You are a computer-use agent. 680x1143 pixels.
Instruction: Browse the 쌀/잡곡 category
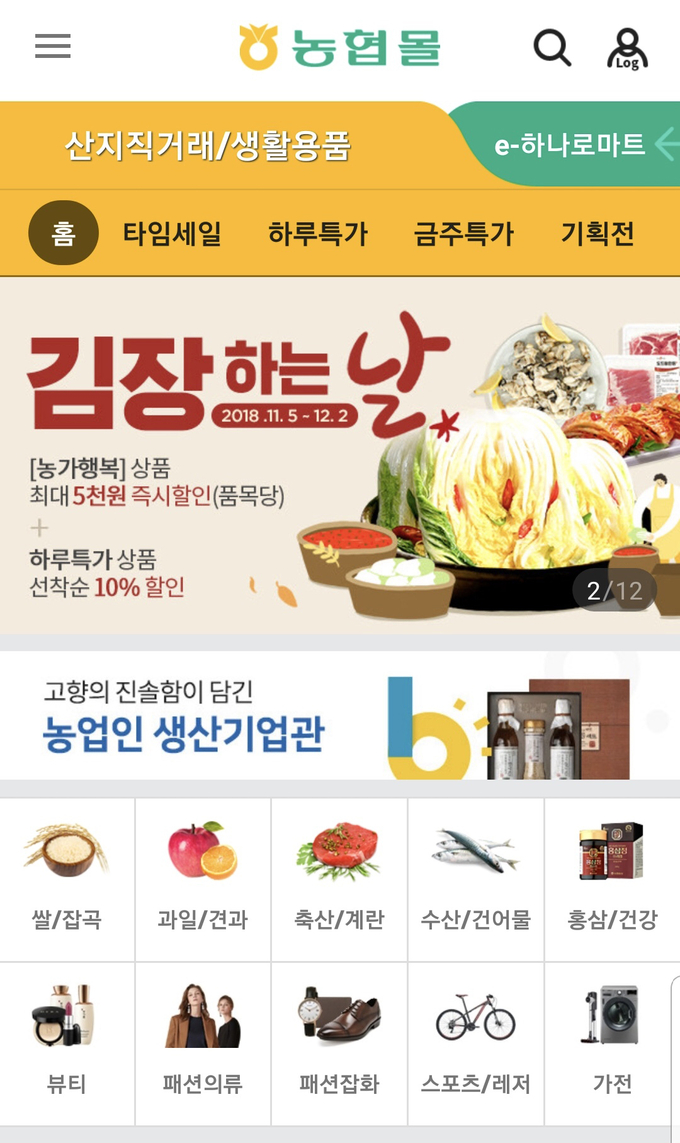67,879
